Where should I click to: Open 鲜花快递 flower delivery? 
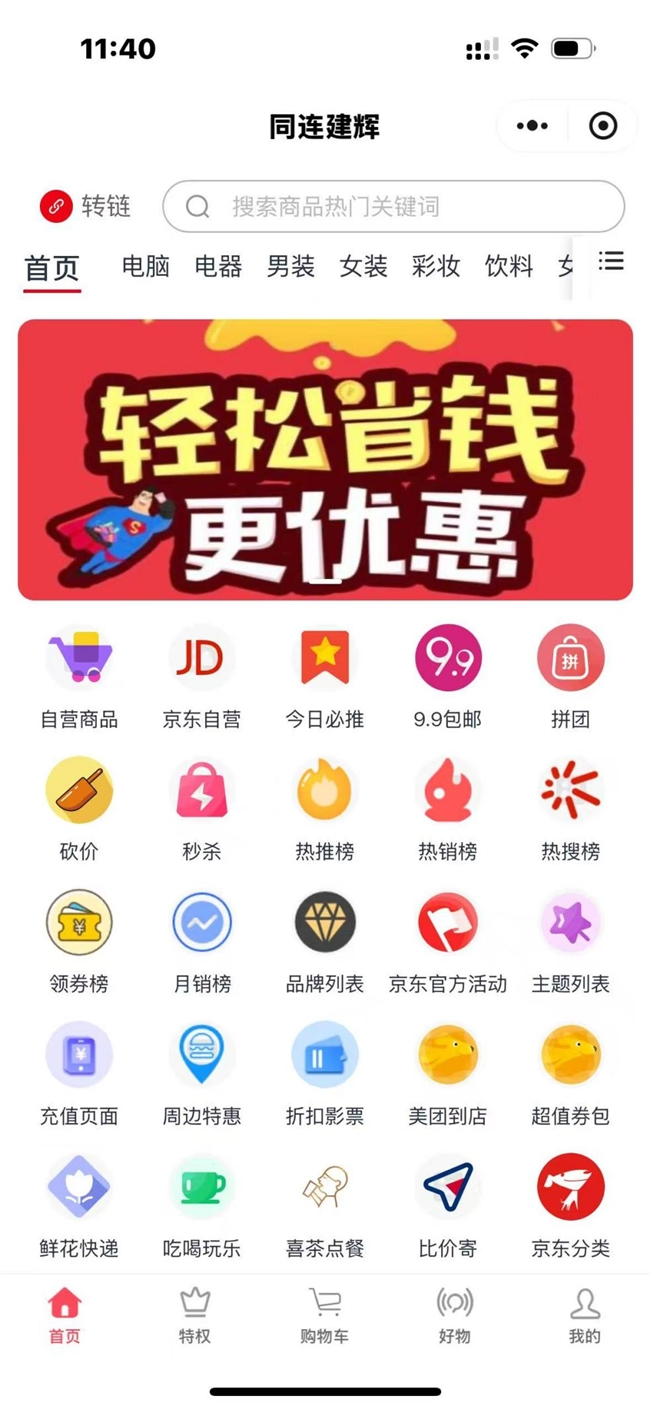[x=79, y=1204]
